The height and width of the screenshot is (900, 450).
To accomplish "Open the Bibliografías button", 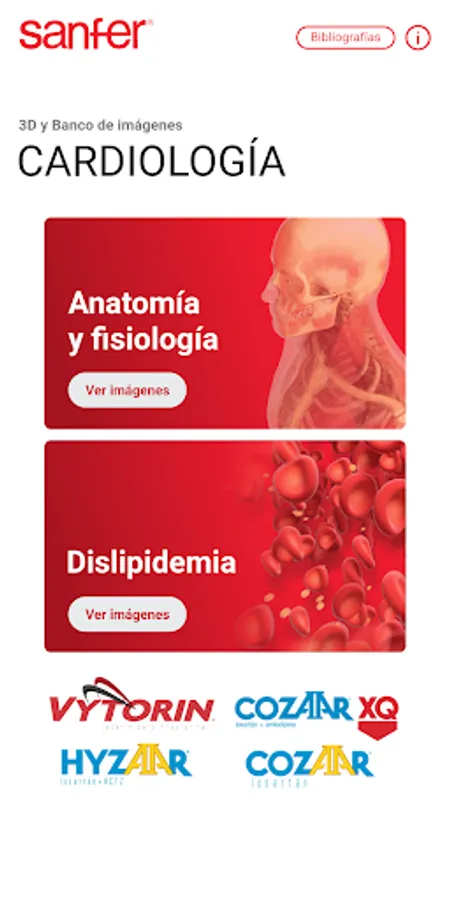I will click(346, 37).
